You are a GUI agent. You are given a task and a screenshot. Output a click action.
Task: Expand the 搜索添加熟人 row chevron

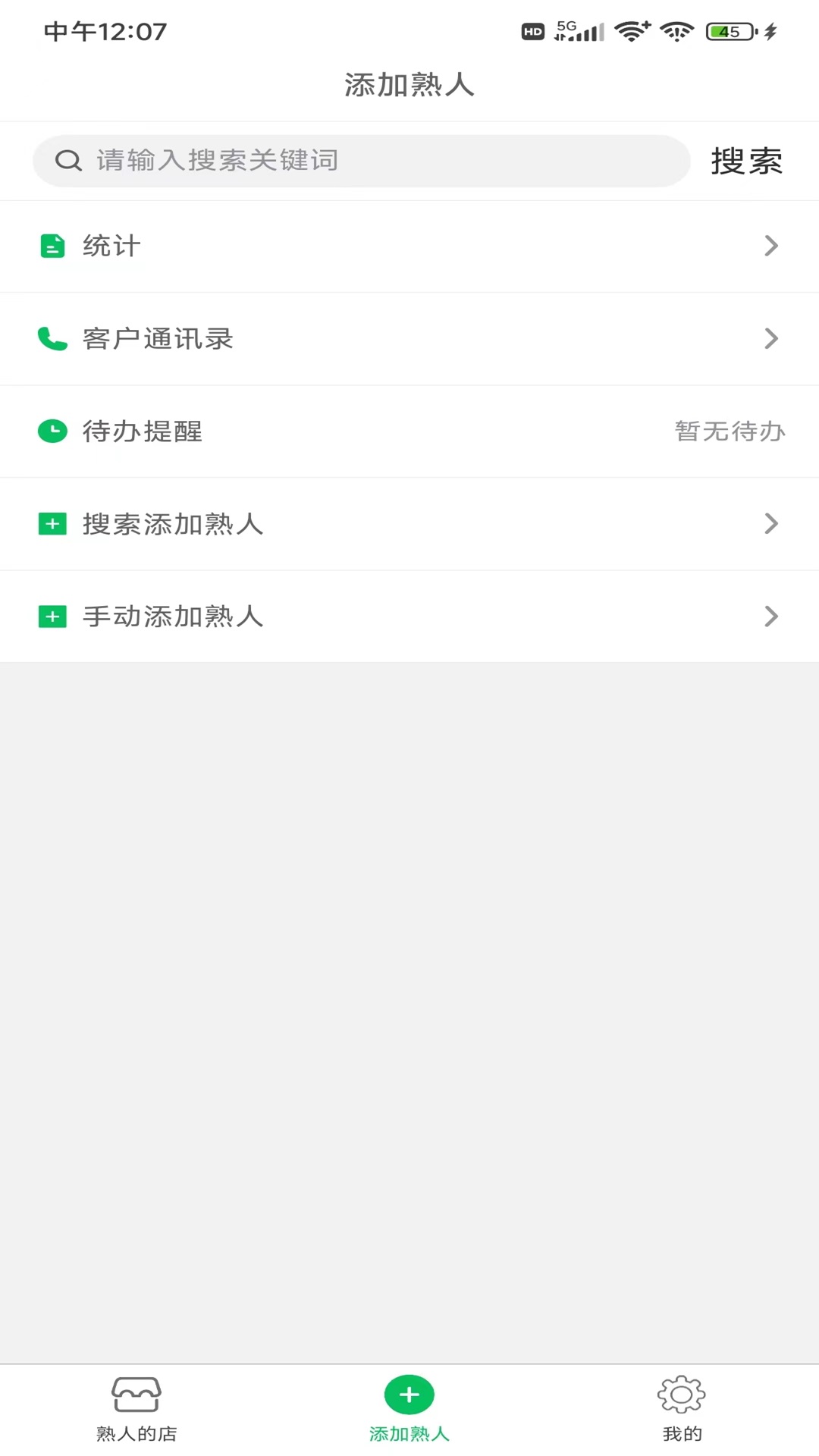[x=772, y=524]
